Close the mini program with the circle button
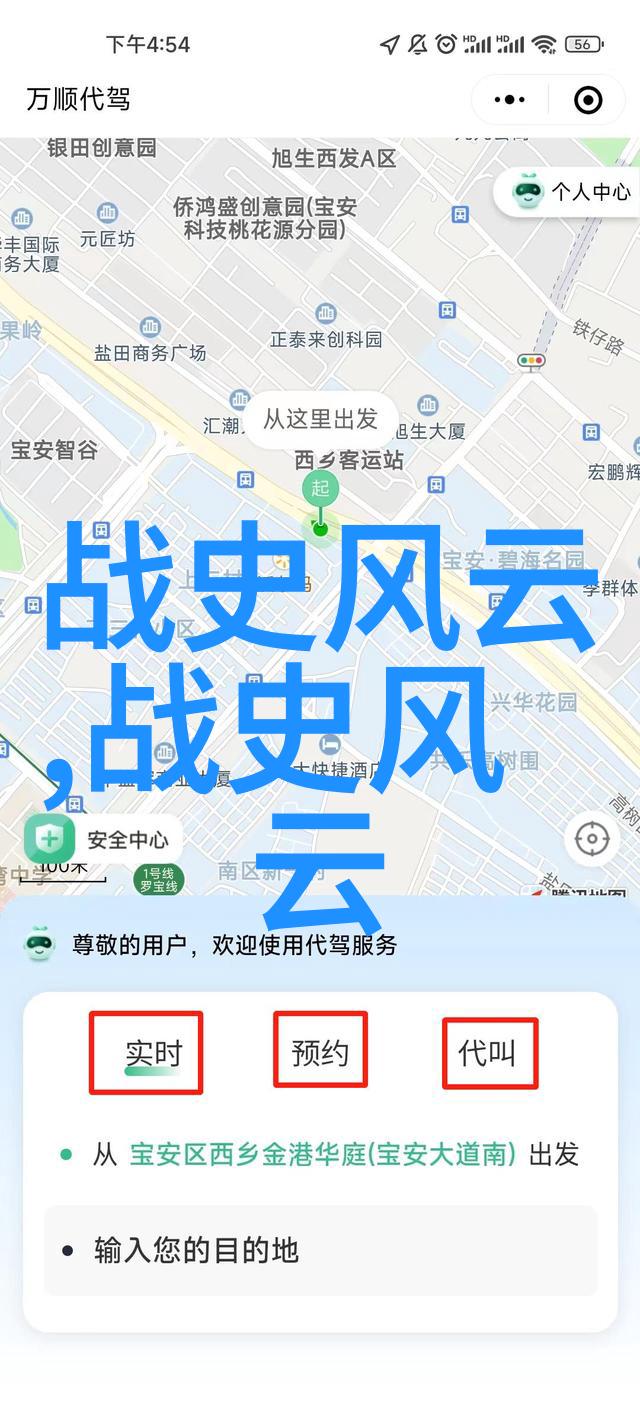 [588, 99]
